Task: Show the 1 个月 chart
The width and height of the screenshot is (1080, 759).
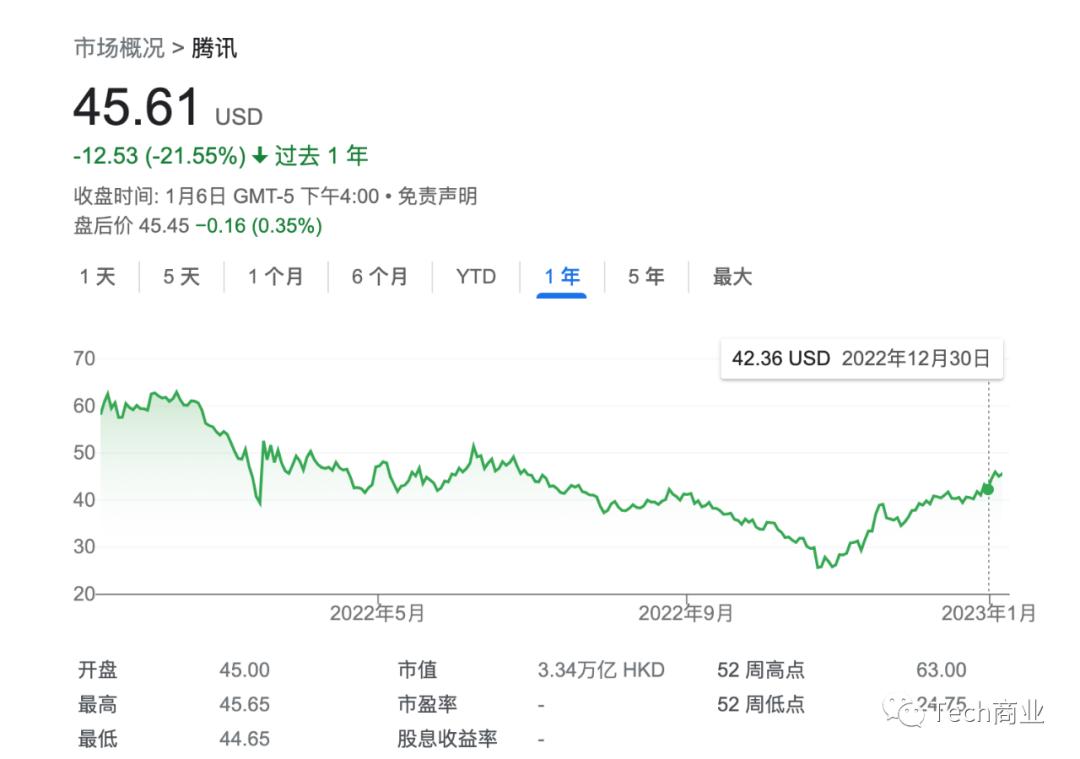Action: click(275, 277)
